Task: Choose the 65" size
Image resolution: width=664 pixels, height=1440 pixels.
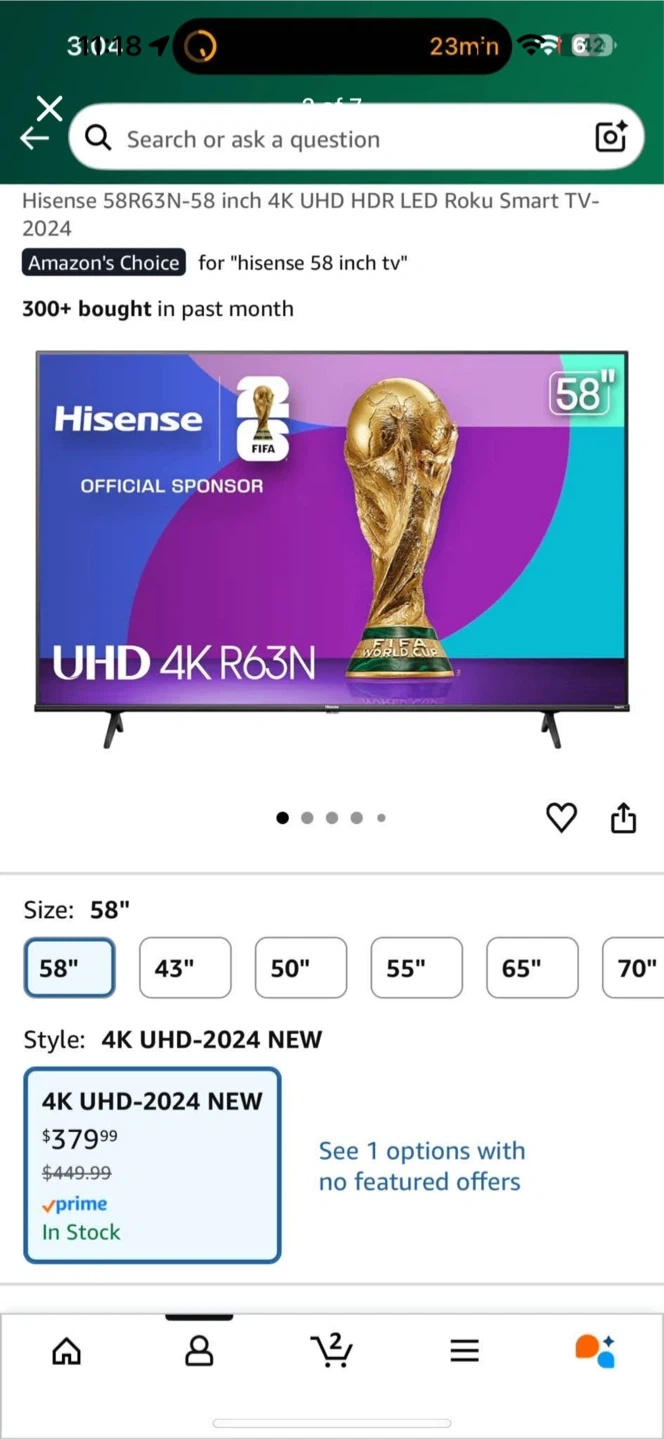Action: [x=532, y=968]
